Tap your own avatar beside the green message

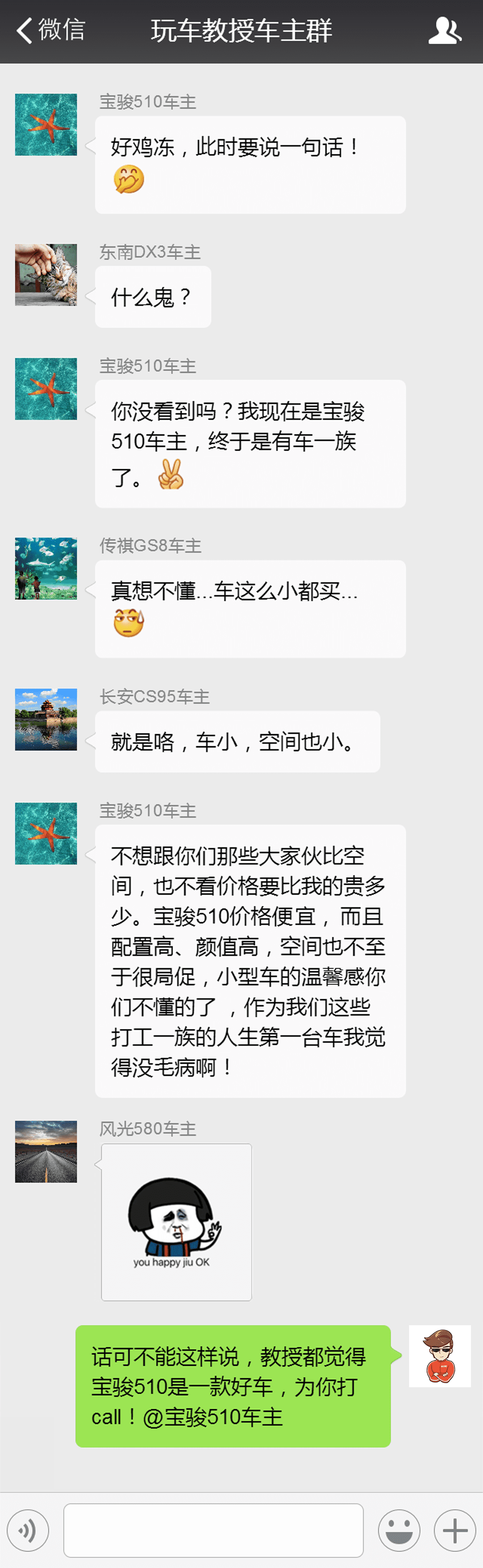(x=439, y=1356)
